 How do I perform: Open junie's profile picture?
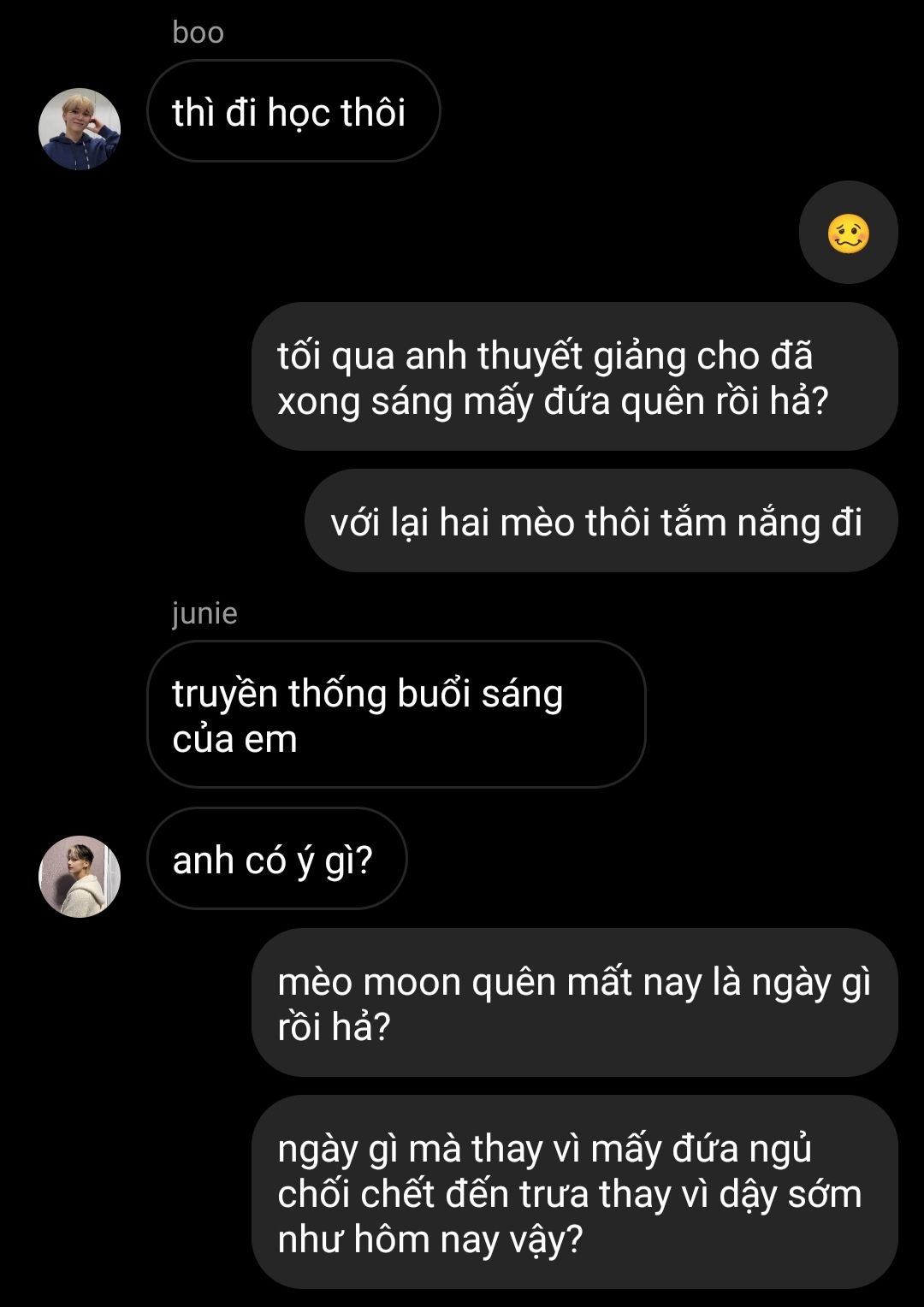click(80, 876)
